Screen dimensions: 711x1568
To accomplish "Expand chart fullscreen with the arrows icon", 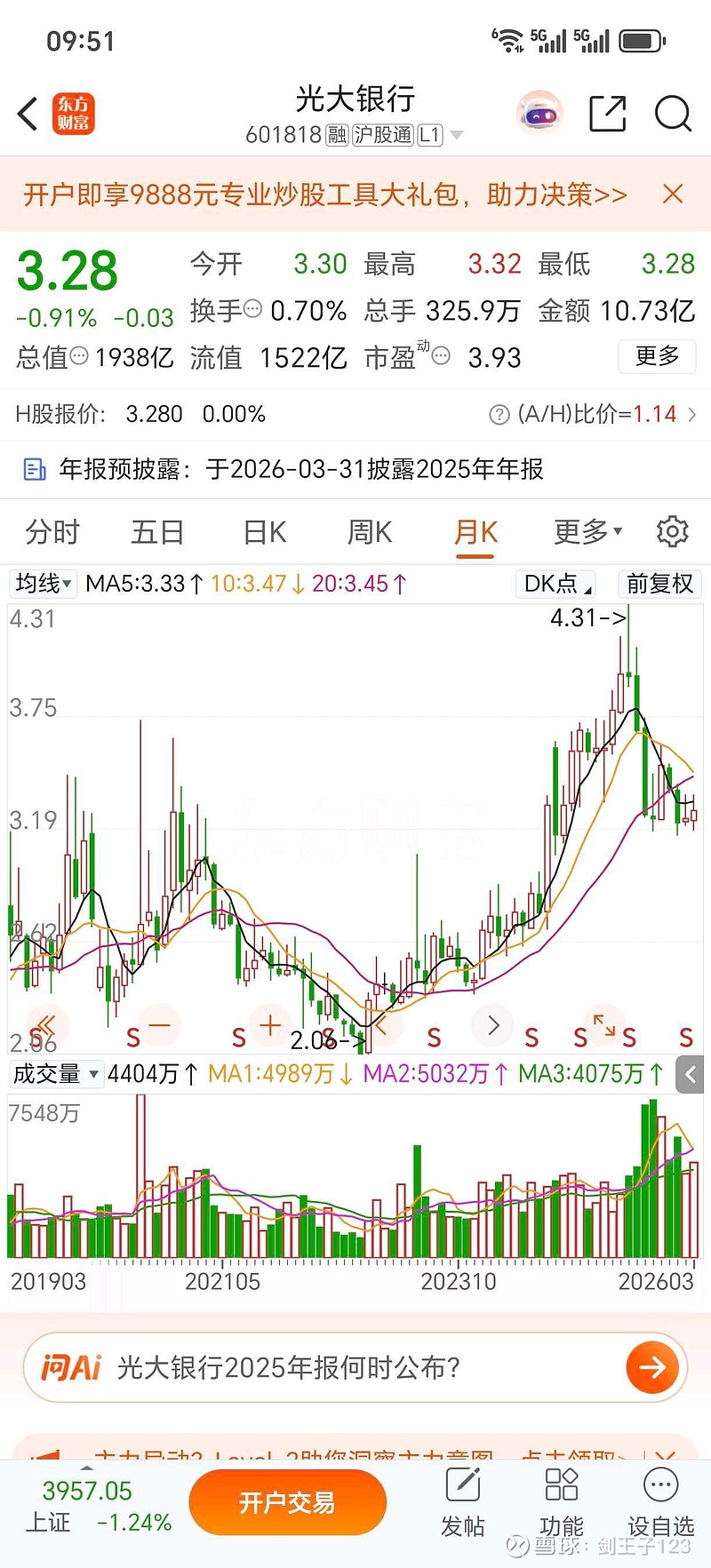I will tap(605, 1025).
